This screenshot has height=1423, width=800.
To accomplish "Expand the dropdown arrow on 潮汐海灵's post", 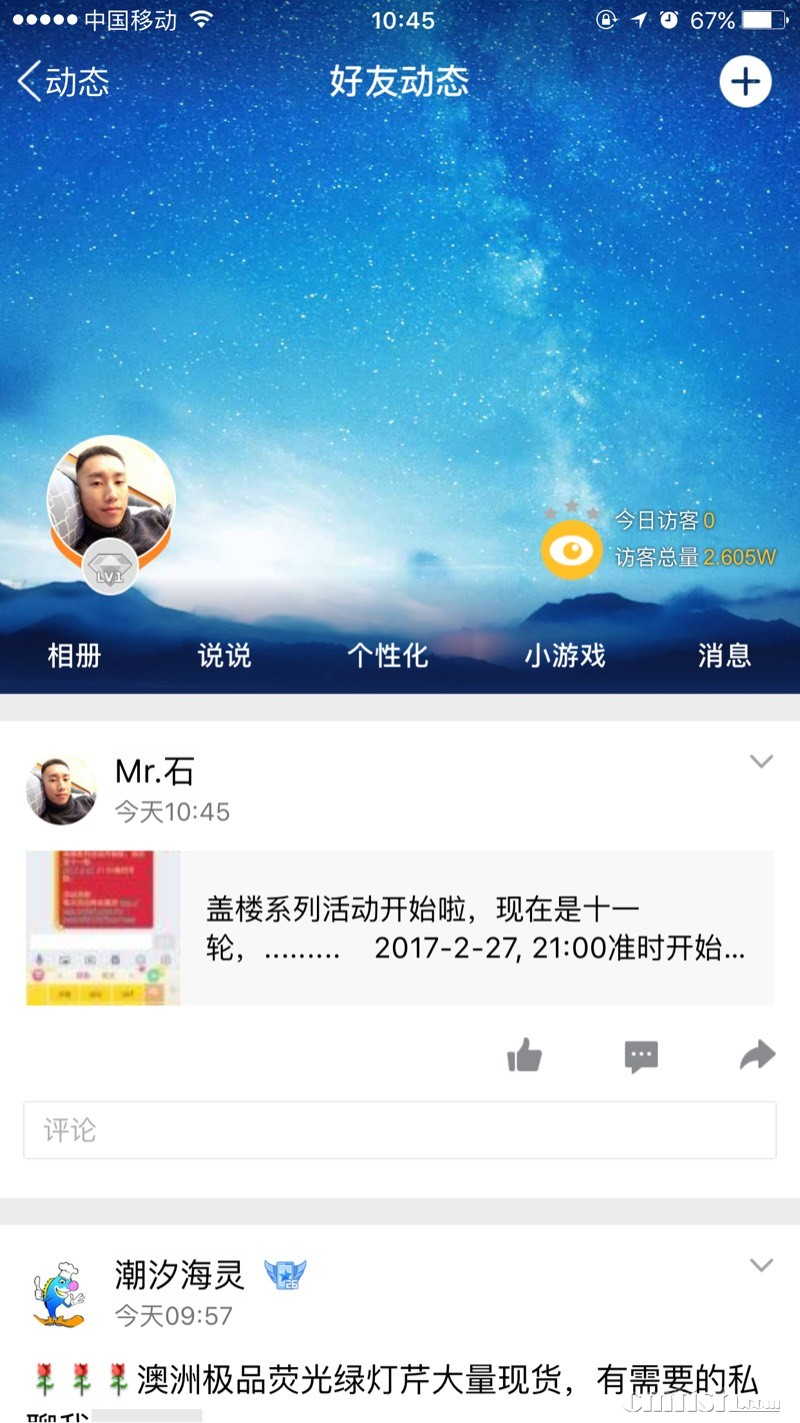I will [761, 1265].
